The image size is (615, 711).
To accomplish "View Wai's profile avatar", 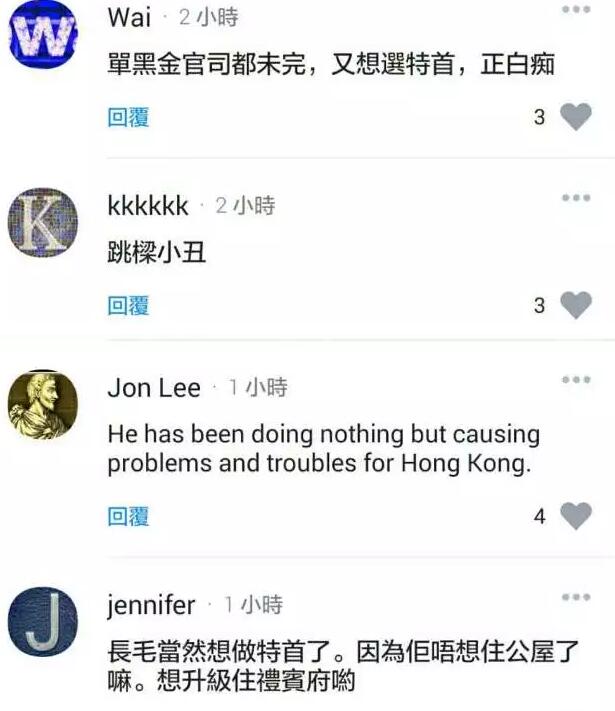I will (42, 36).
